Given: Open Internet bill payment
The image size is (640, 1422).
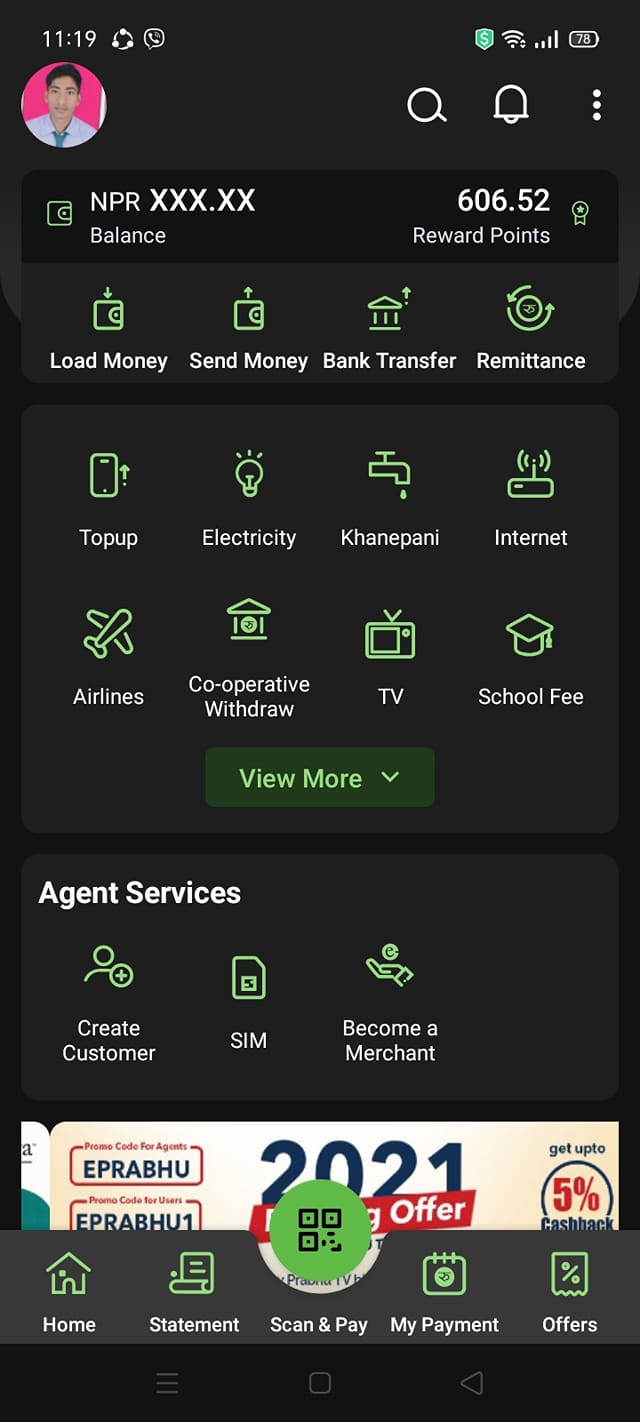Looking at the screenshot, I should coord(531,499).
